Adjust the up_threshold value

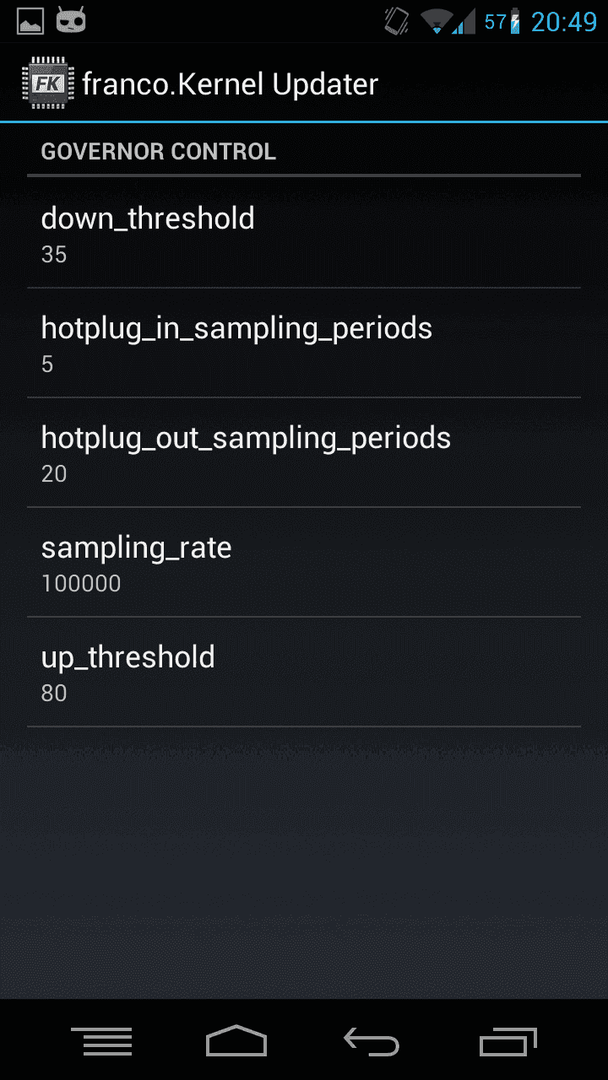coord(303,672)
